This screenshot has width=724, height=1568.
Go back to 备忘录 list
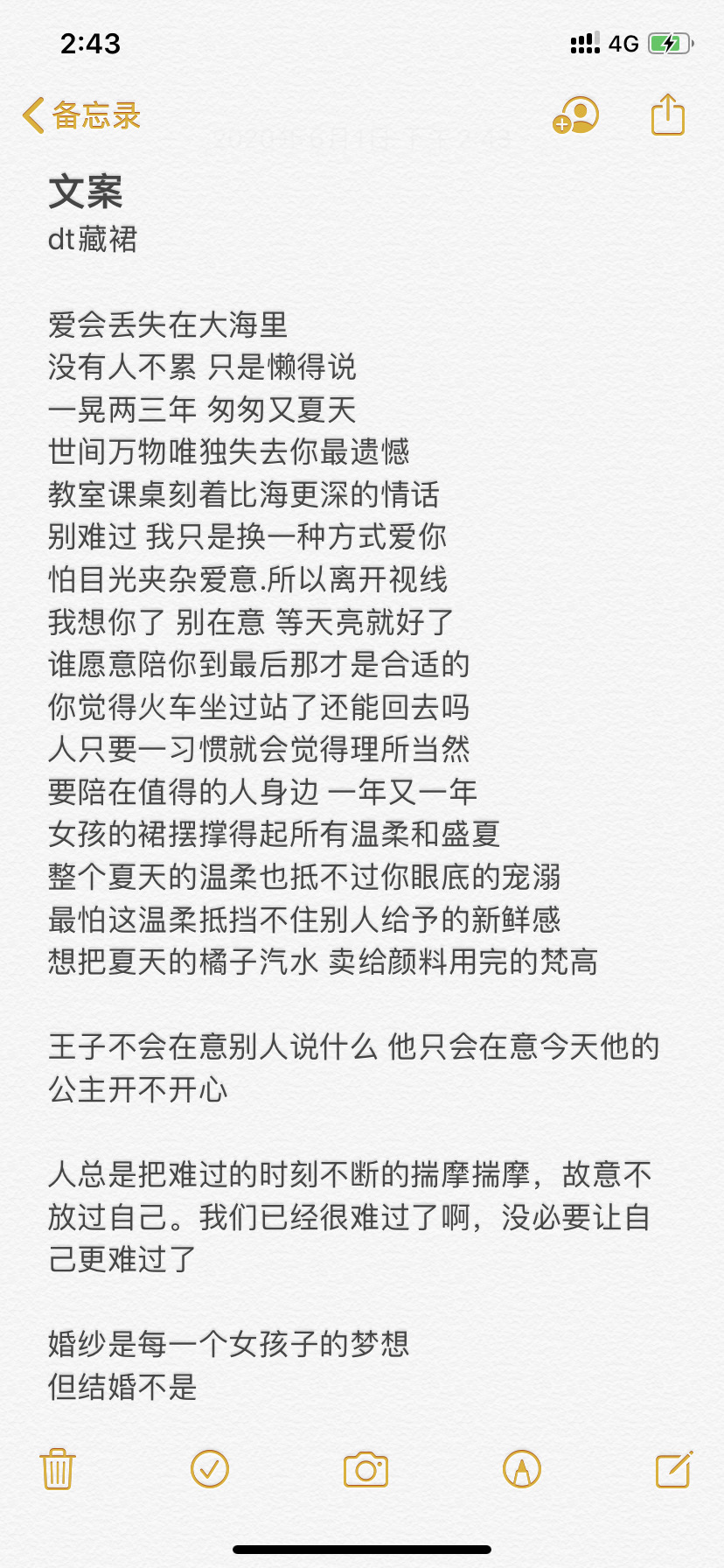tap(81, 115)
